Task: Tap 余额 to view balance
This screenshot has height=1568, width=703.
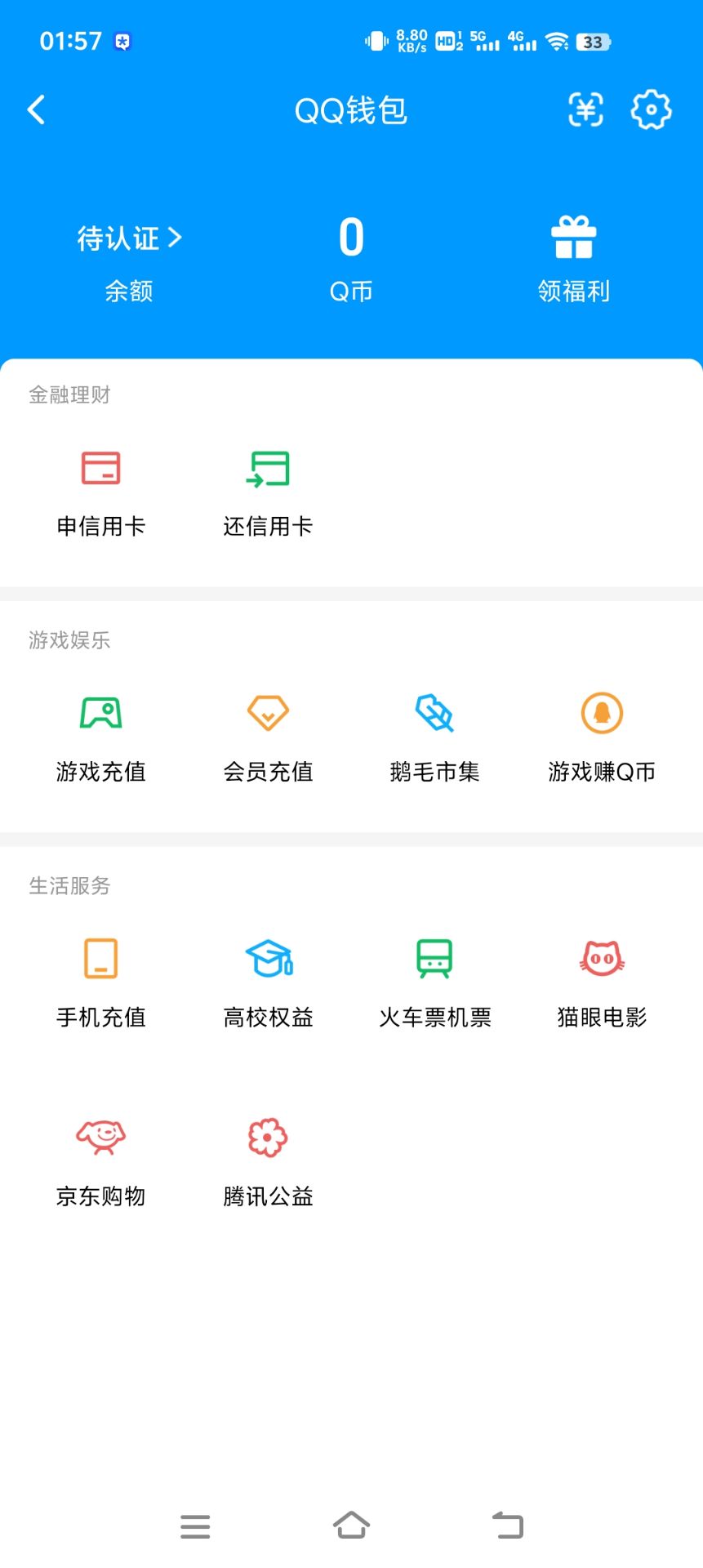Action: tap(128, 292)
